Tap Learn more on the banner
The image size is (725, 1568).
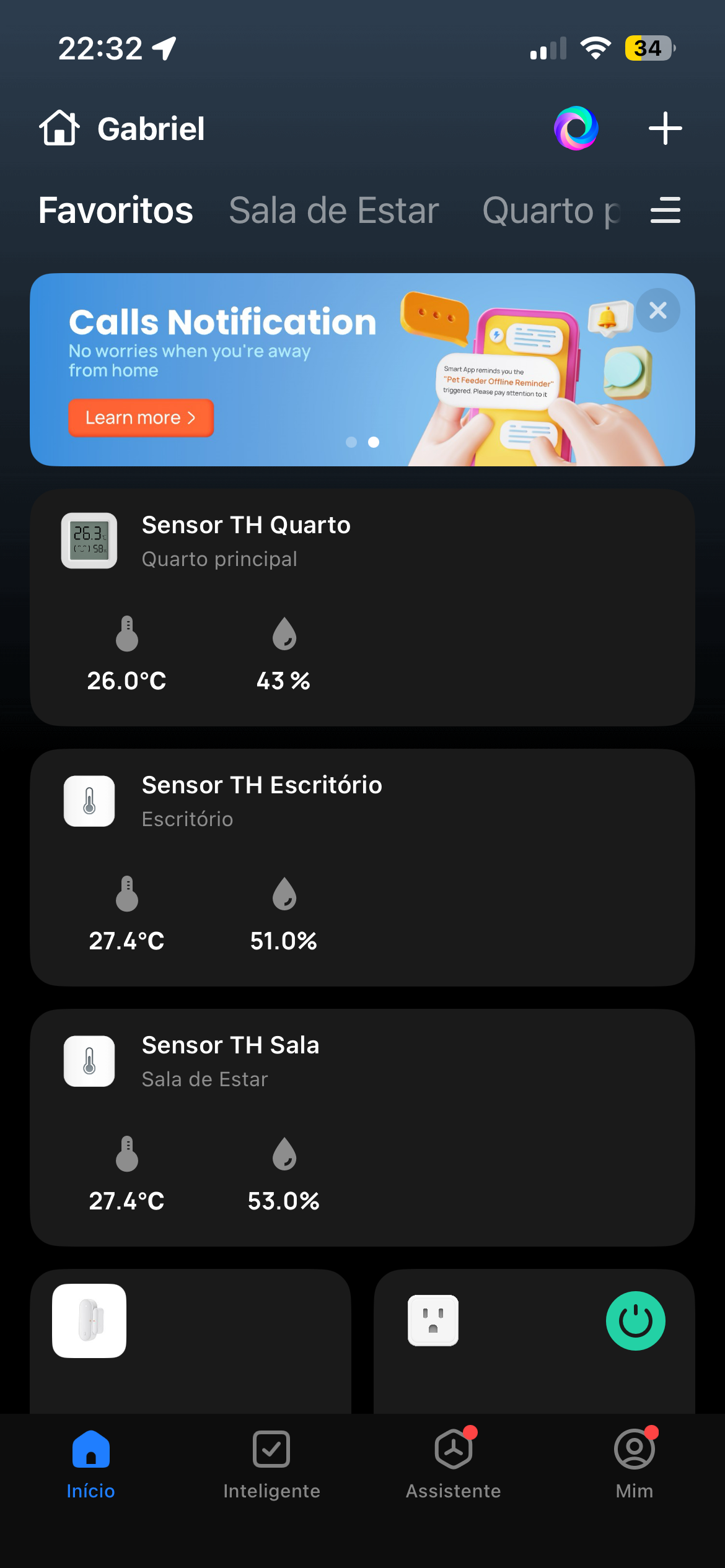click(x=141, y=418)
